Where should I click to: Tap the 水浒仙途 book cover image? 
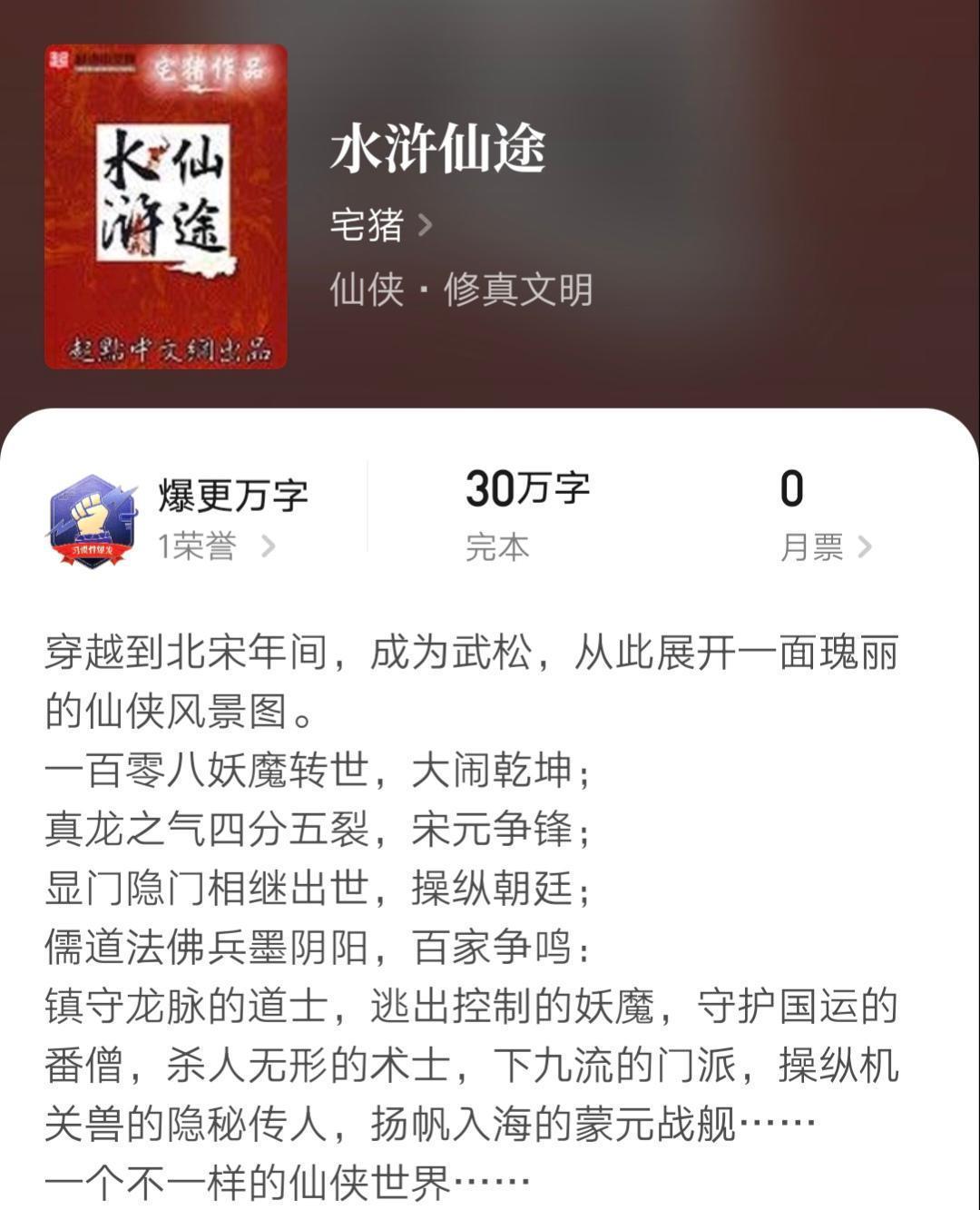tap(166, 207)
